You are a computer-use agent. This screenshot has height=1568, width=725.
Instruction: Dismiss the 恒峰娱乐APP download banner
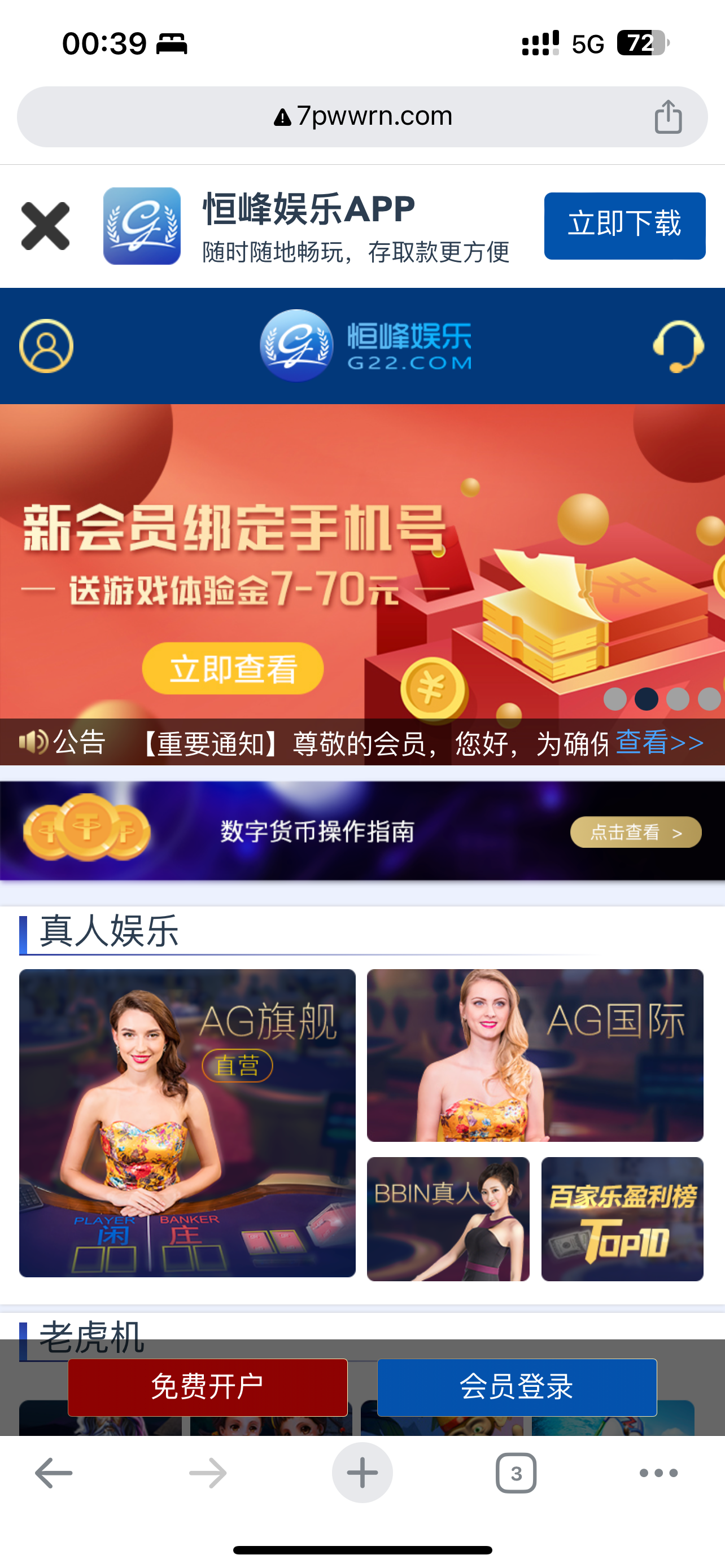[x=45, y=226]
